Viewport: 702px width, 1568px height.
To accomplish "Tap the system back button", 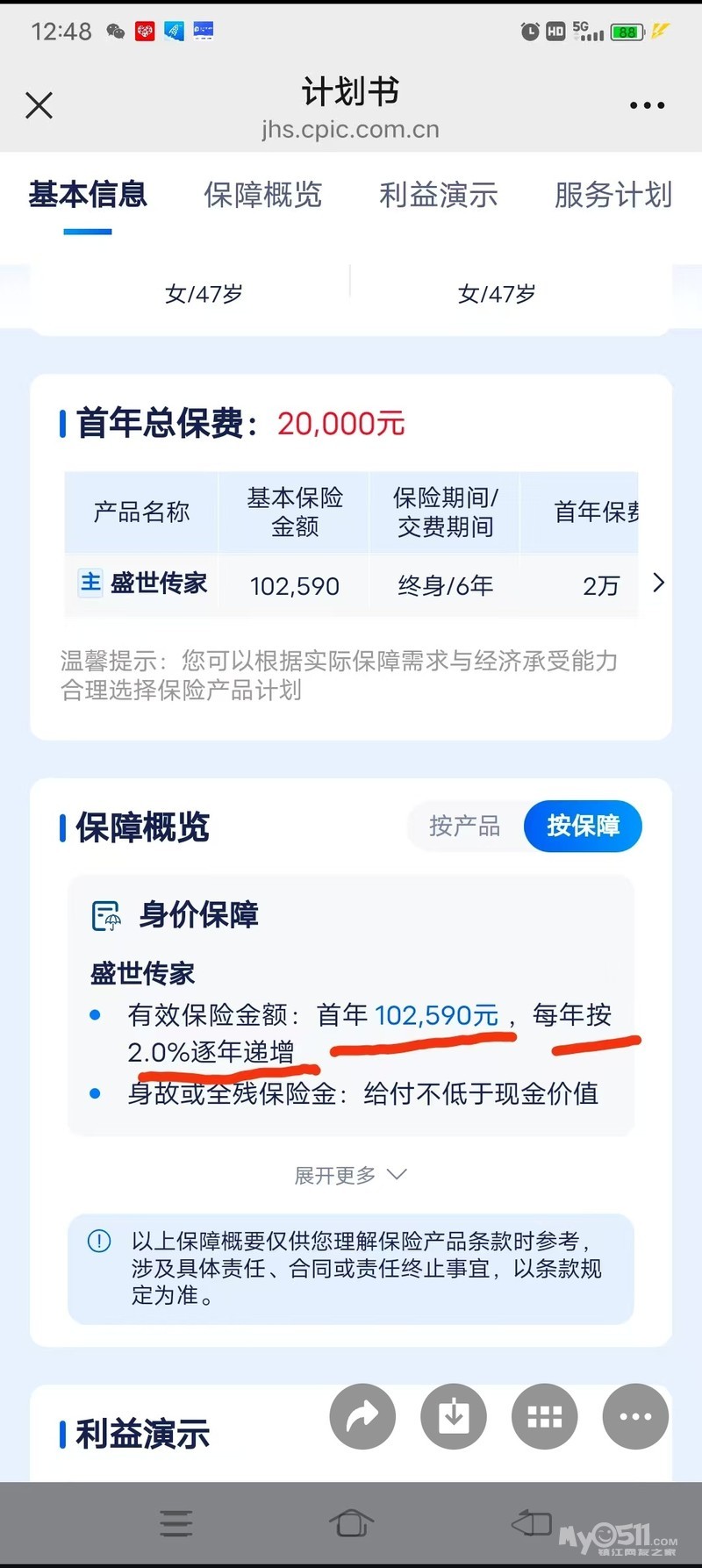I will 531,1523.
